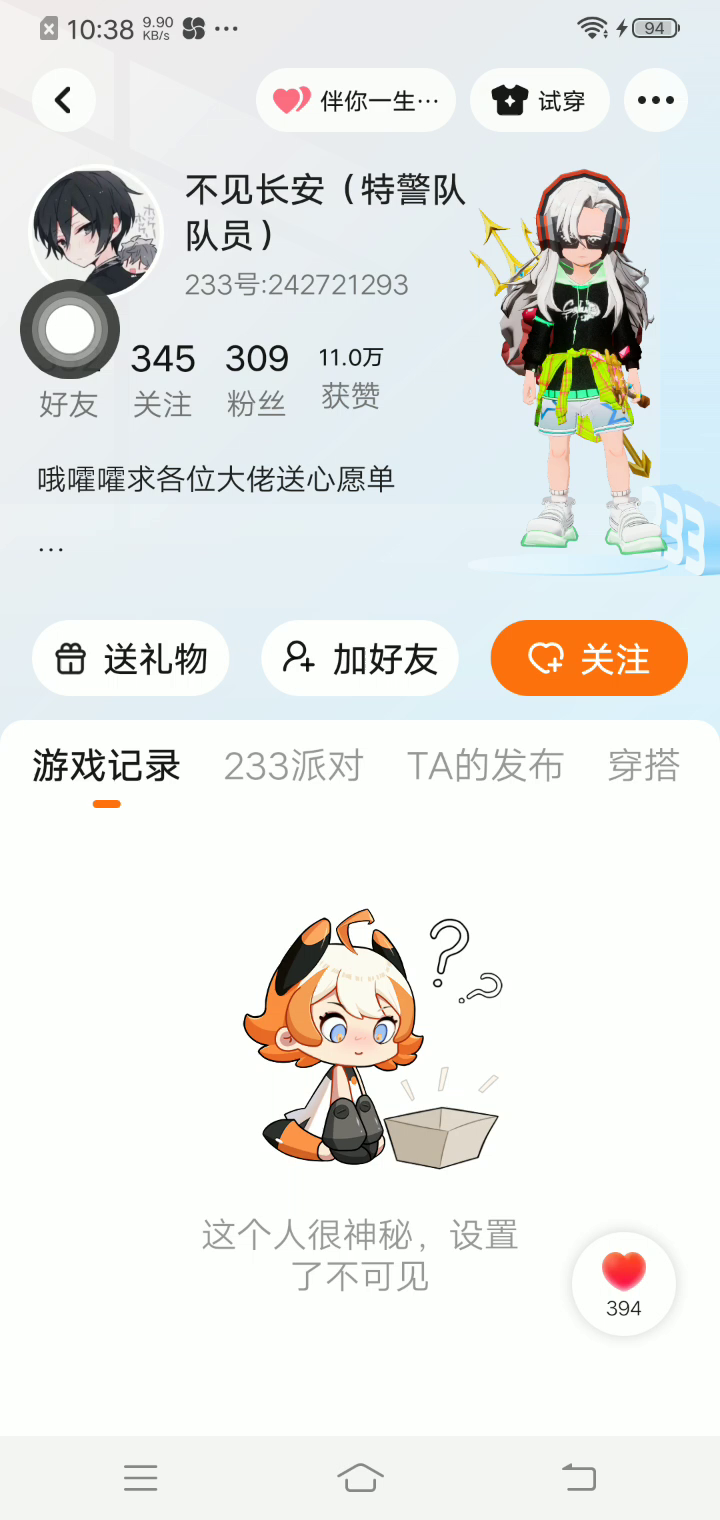Switch to the 穿搭 tab
This screenshot has width=720, height=1520.
(x=643, y=767)
